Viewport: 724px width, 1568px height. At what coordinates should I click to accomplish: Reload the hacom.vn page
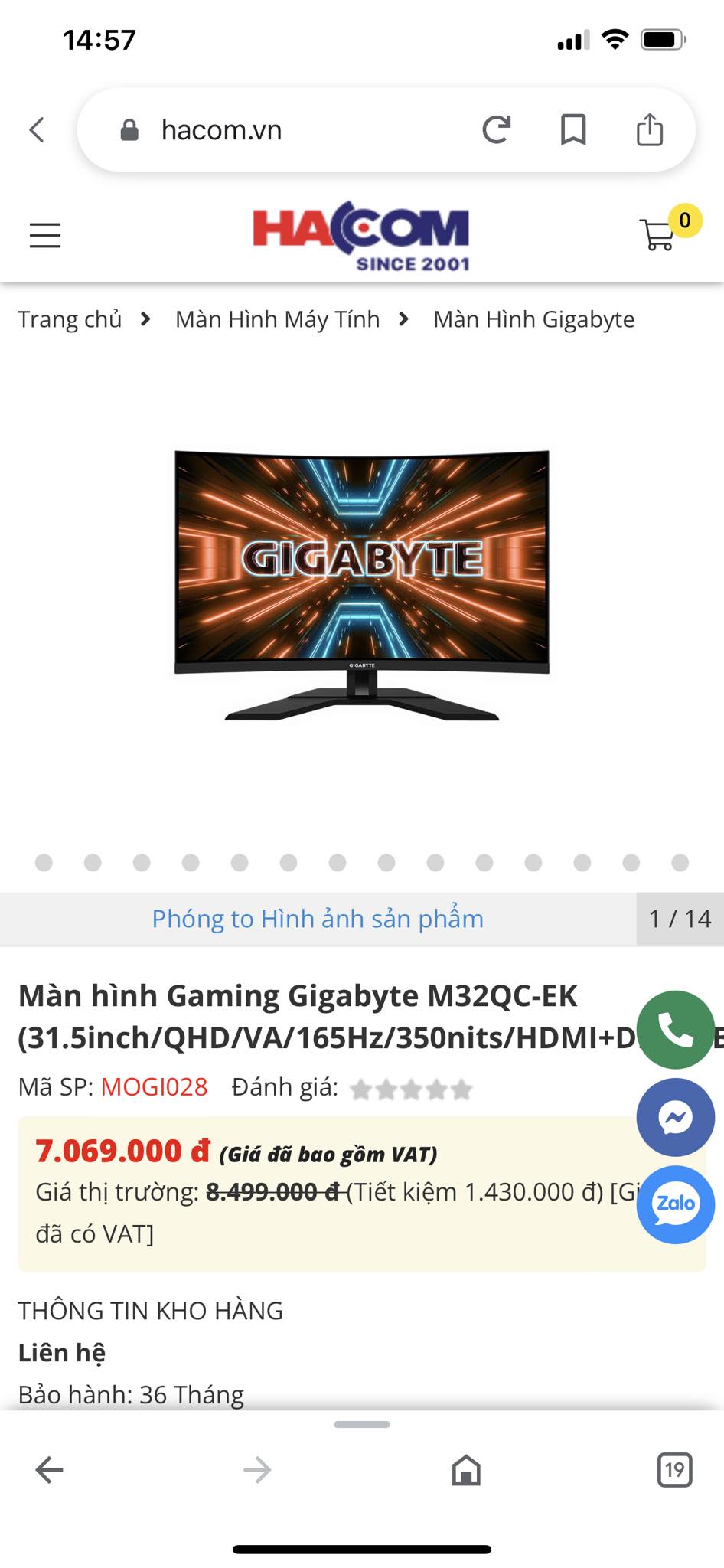[496, 130]
